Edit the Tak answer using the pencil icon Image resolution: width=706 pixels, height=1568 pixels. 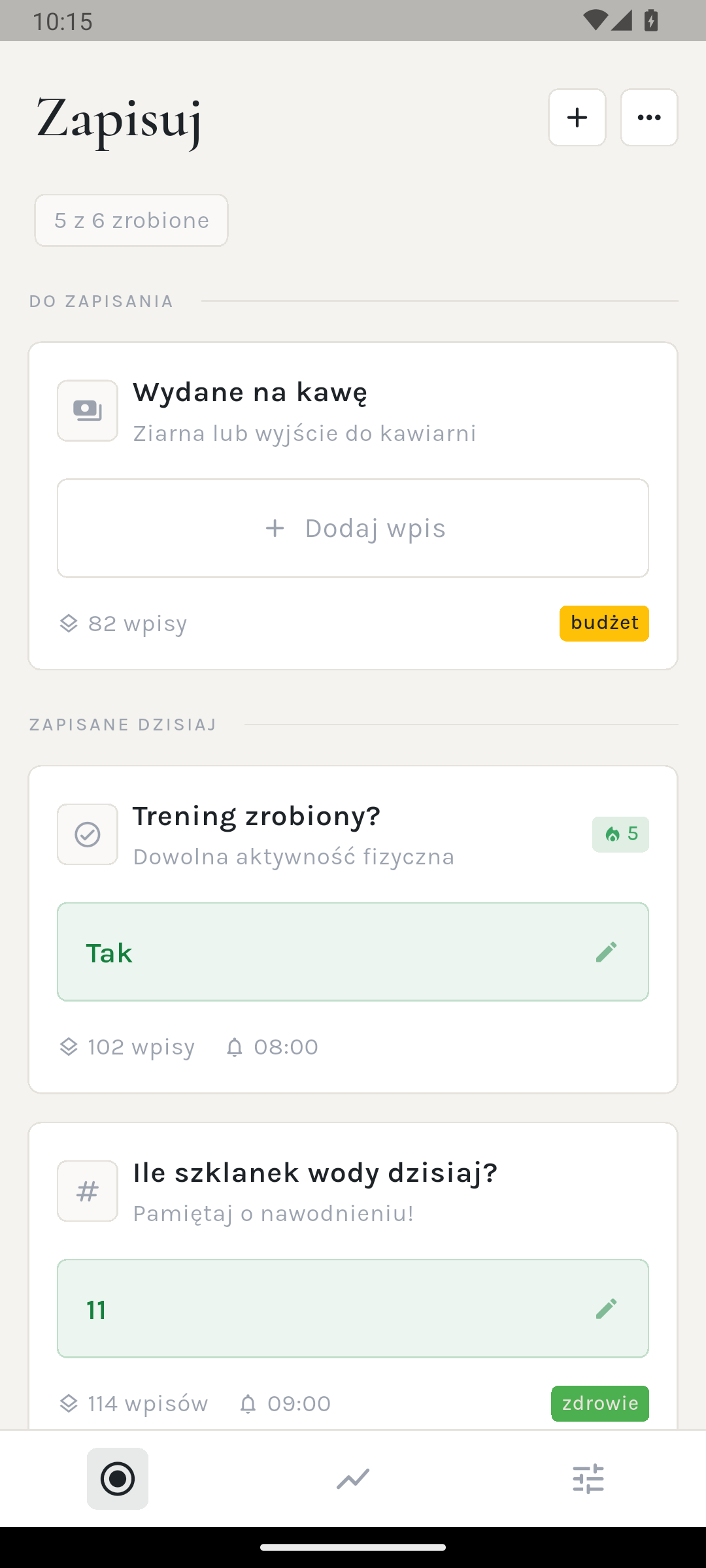click(607, 952)
